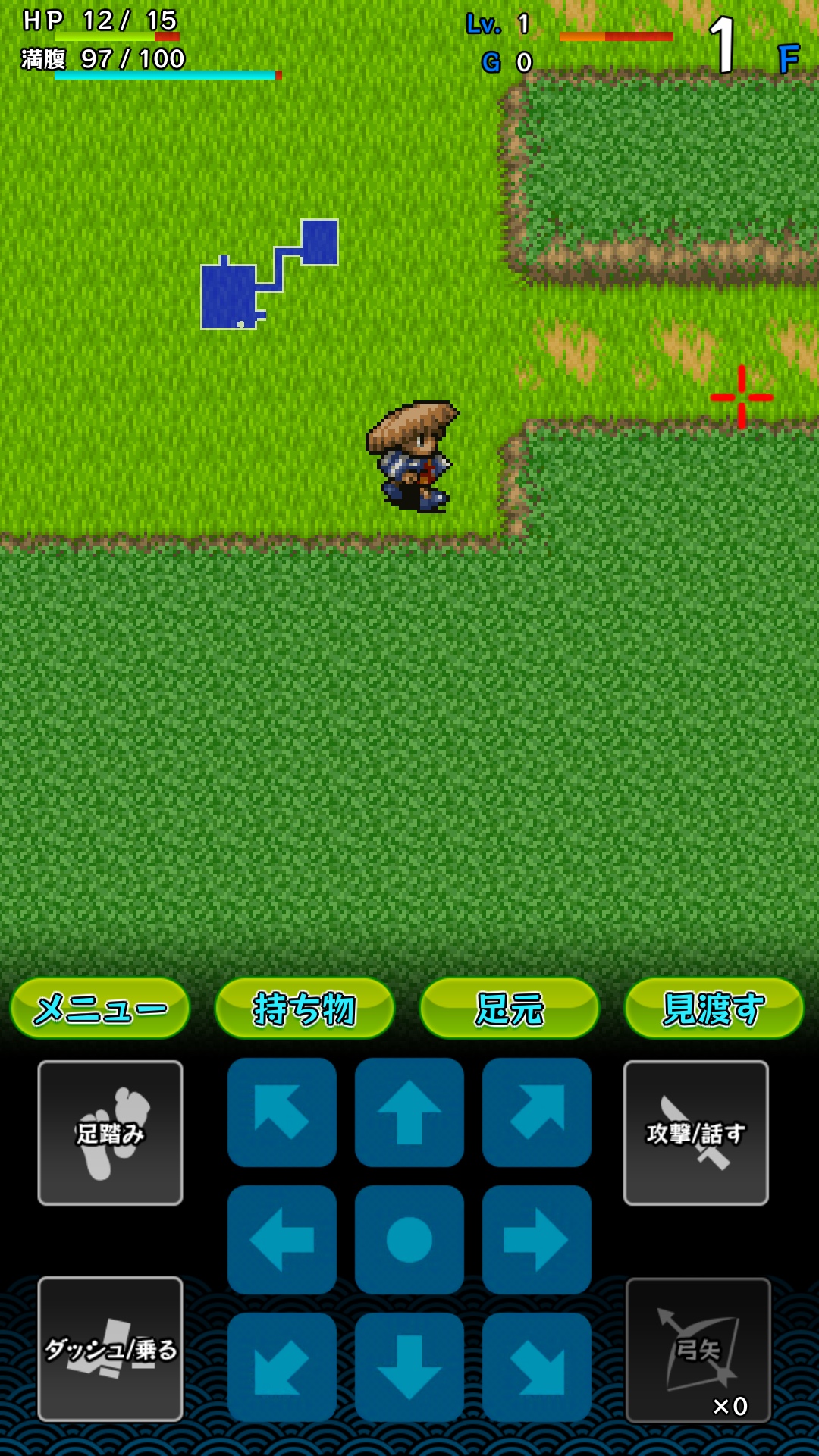Screen dimensions: 819x1456
Task: Fire an arrow with the 弓矢 button
Action: coord(698,1350)
